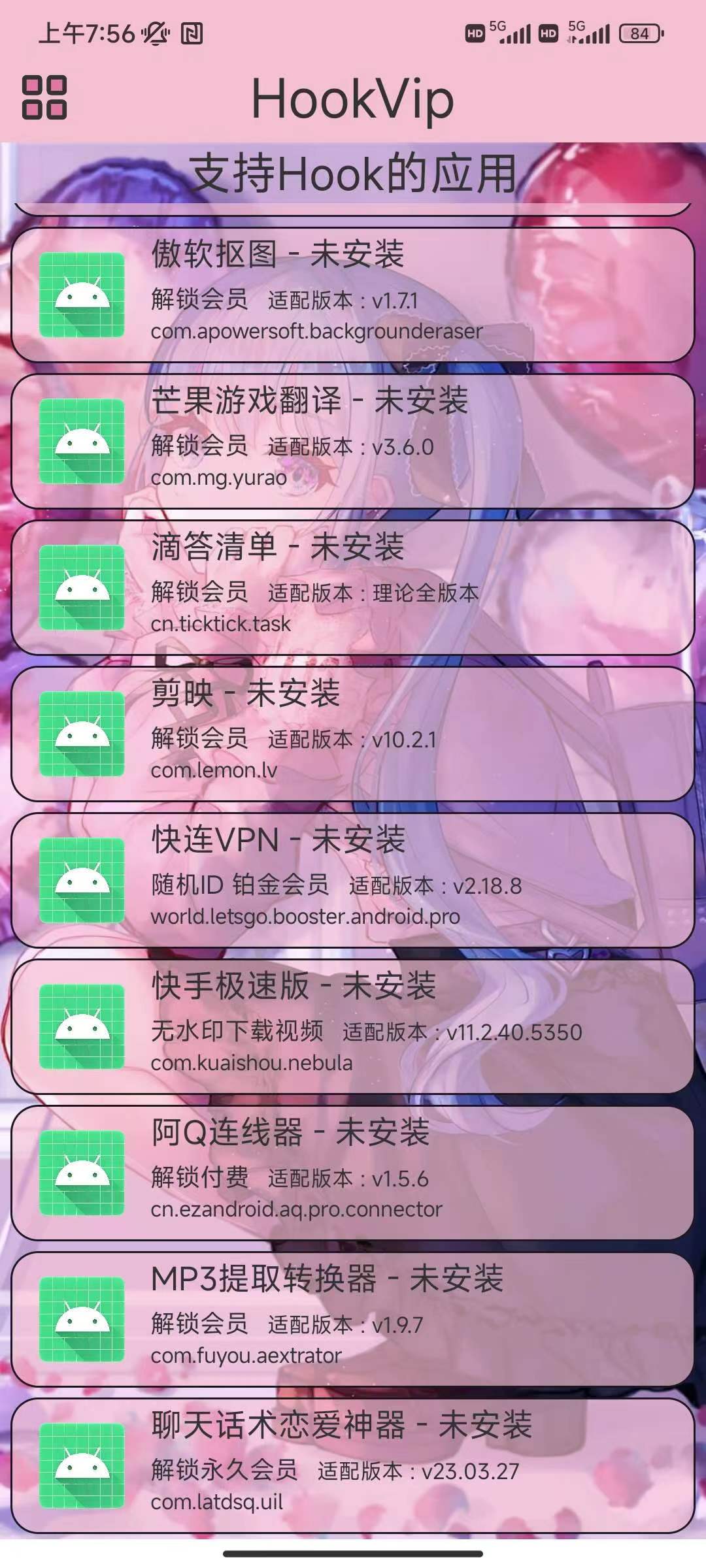Viewport: 706px width, 1568px height.
Task: Select the 傲软抠图 list entry
Action: [353, 293]
